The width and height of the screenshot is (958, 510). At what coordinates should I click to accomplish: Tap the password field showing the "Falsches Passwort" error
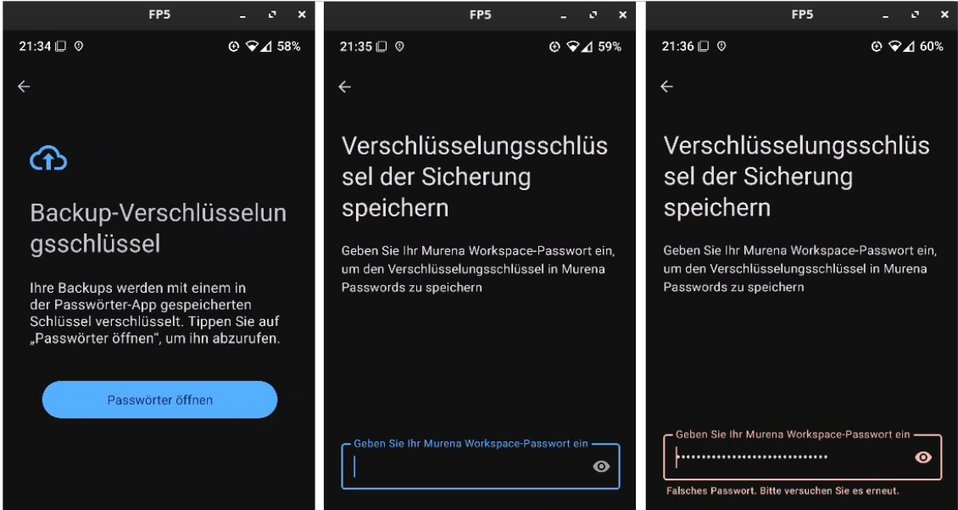click(x=802, y=457)
